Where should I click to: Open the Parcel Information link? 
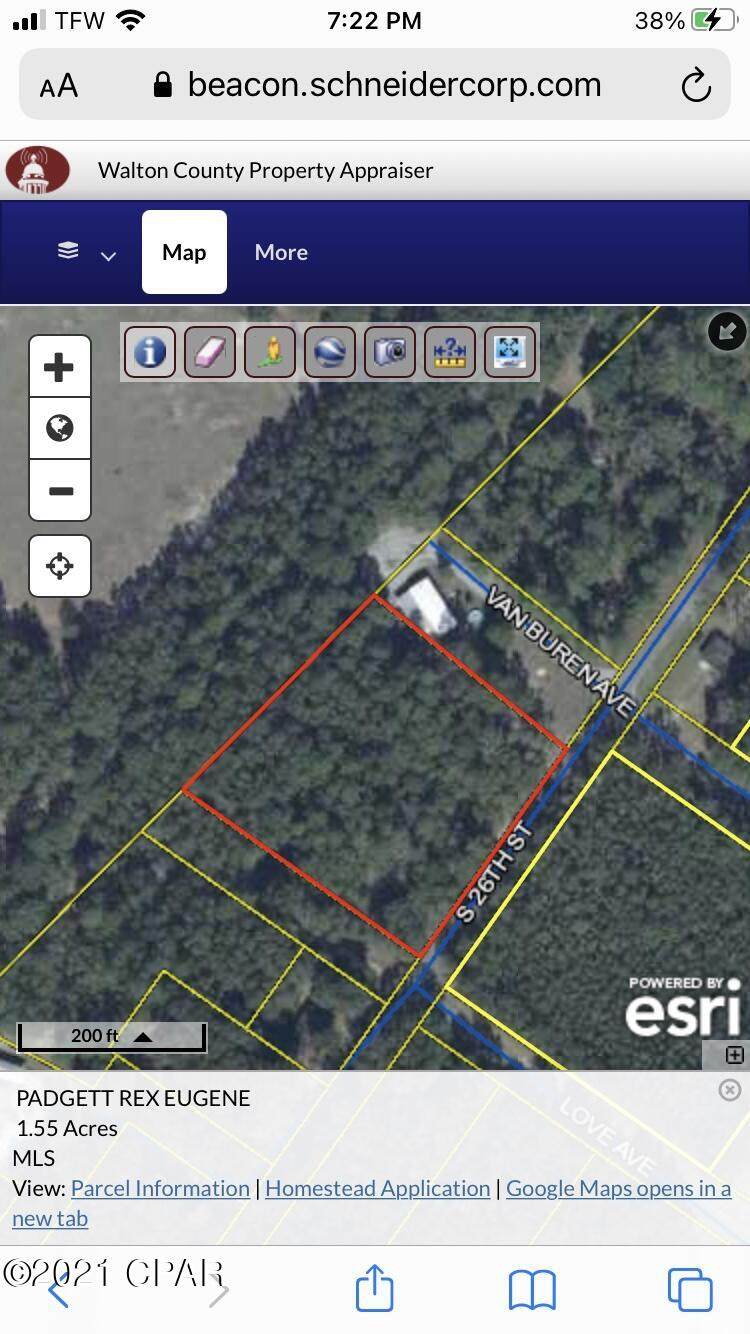click(160, 1188)
